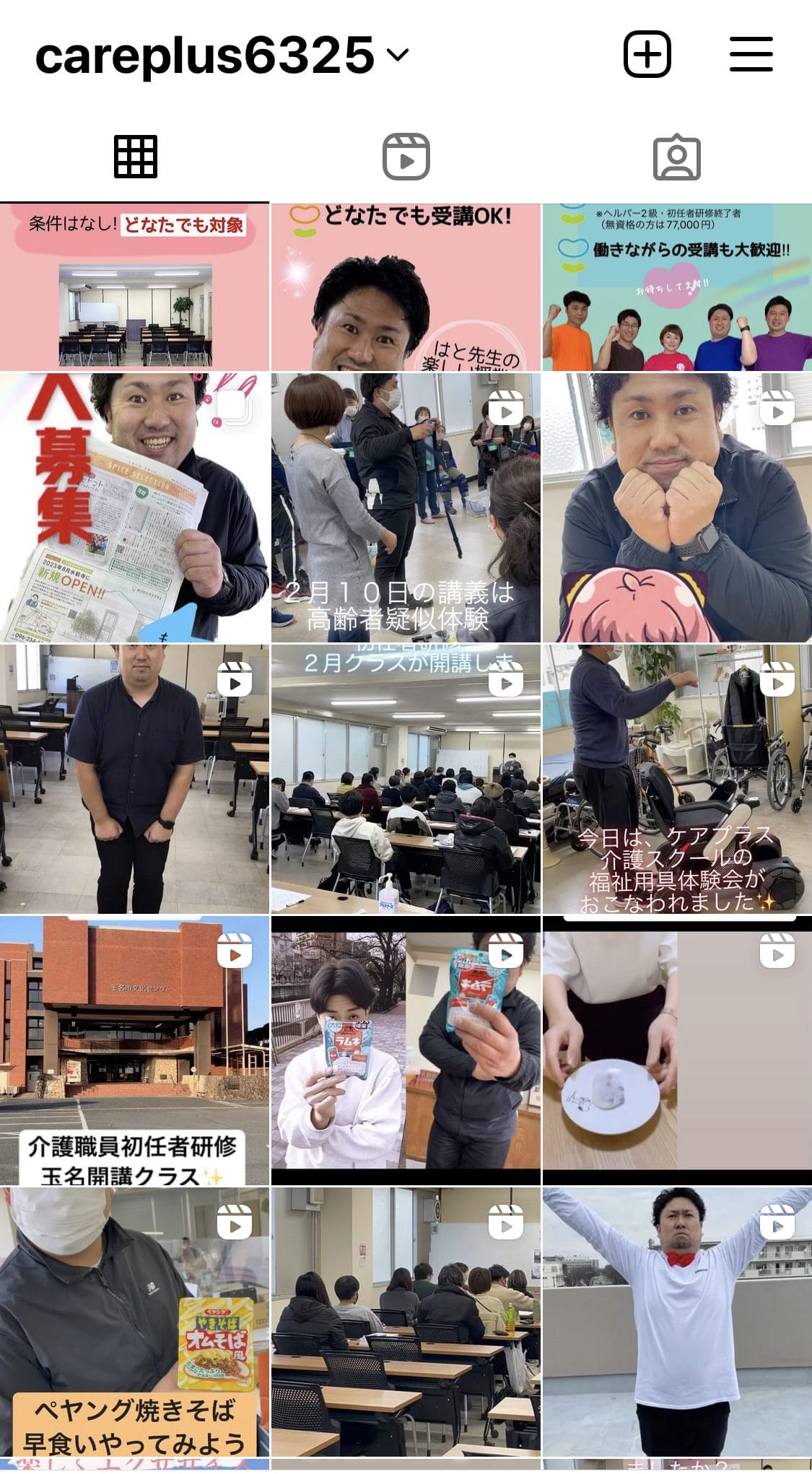Switch to the tagged photos tab
812x1474 pixels.
point(676,157)
